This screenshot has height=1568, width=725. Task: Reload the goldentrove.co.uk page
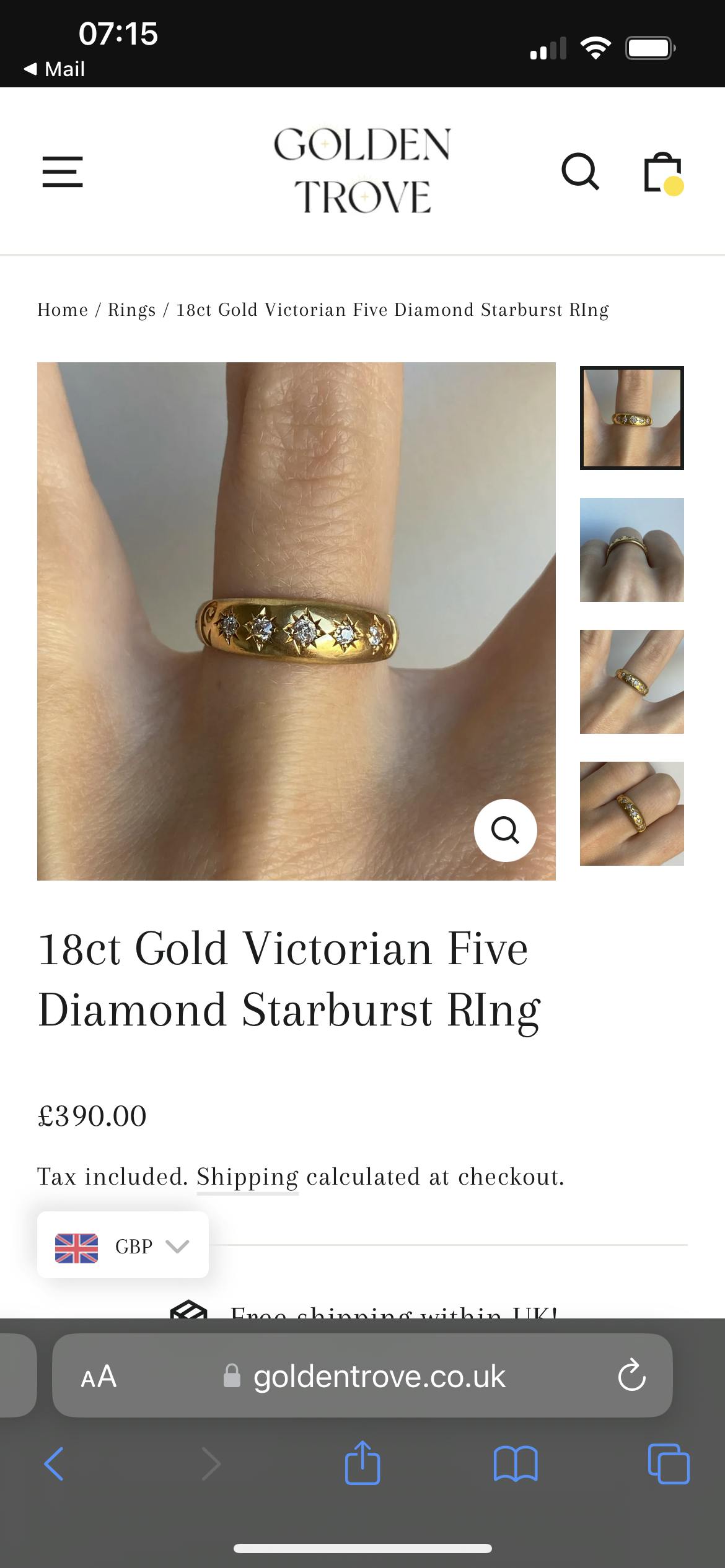pyautogui.click(x=631, y=1377)
